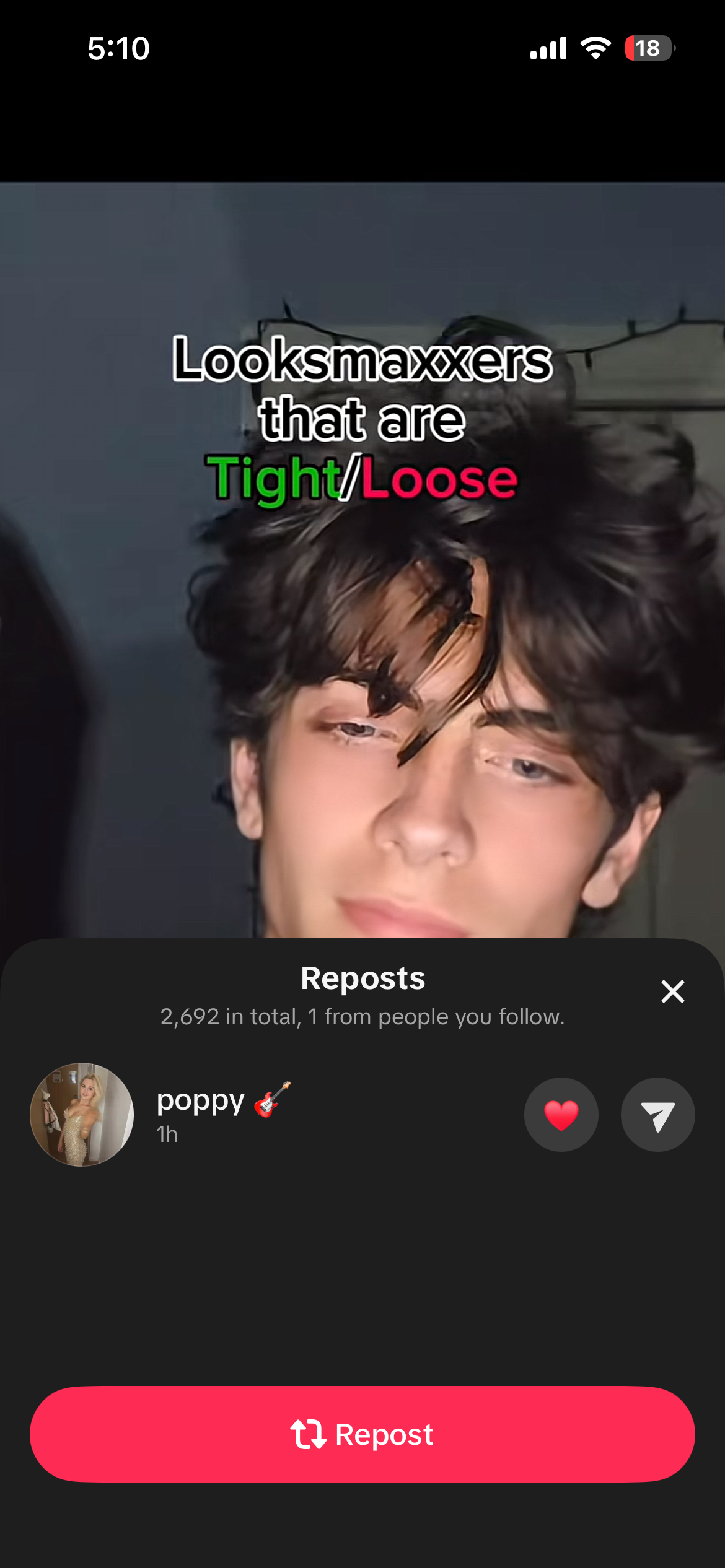Like poppy's repost with the heart
This screenshot has height=1568, width=725.
point(561,1115)
